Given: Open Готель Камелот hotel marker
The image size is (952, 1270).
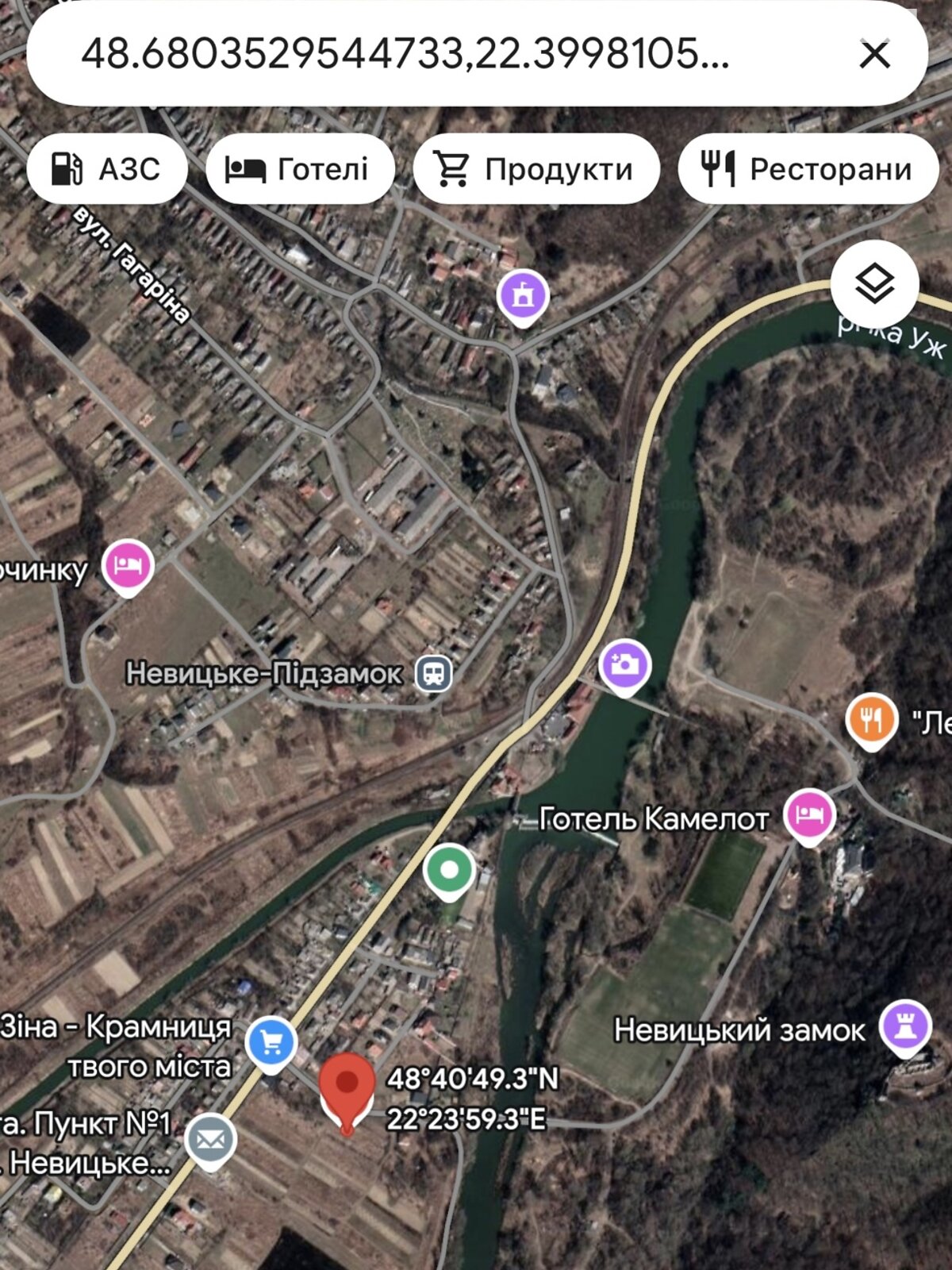Looking at the screenshot, I should pyautogui.click(x=808, y=816).
